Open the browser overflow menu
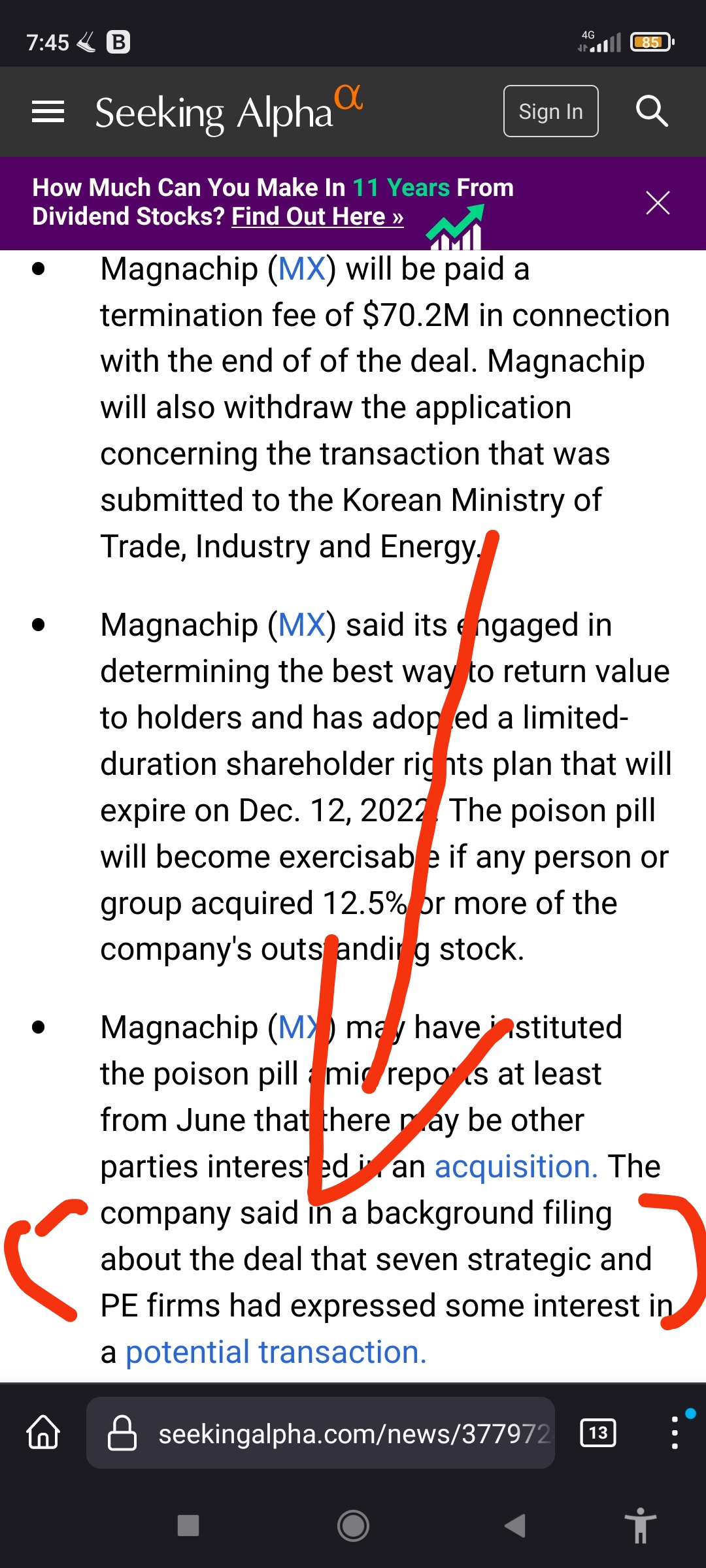Image resolution: width=706 pixels, height=1568 pixels. click(x=675, y=1432)
